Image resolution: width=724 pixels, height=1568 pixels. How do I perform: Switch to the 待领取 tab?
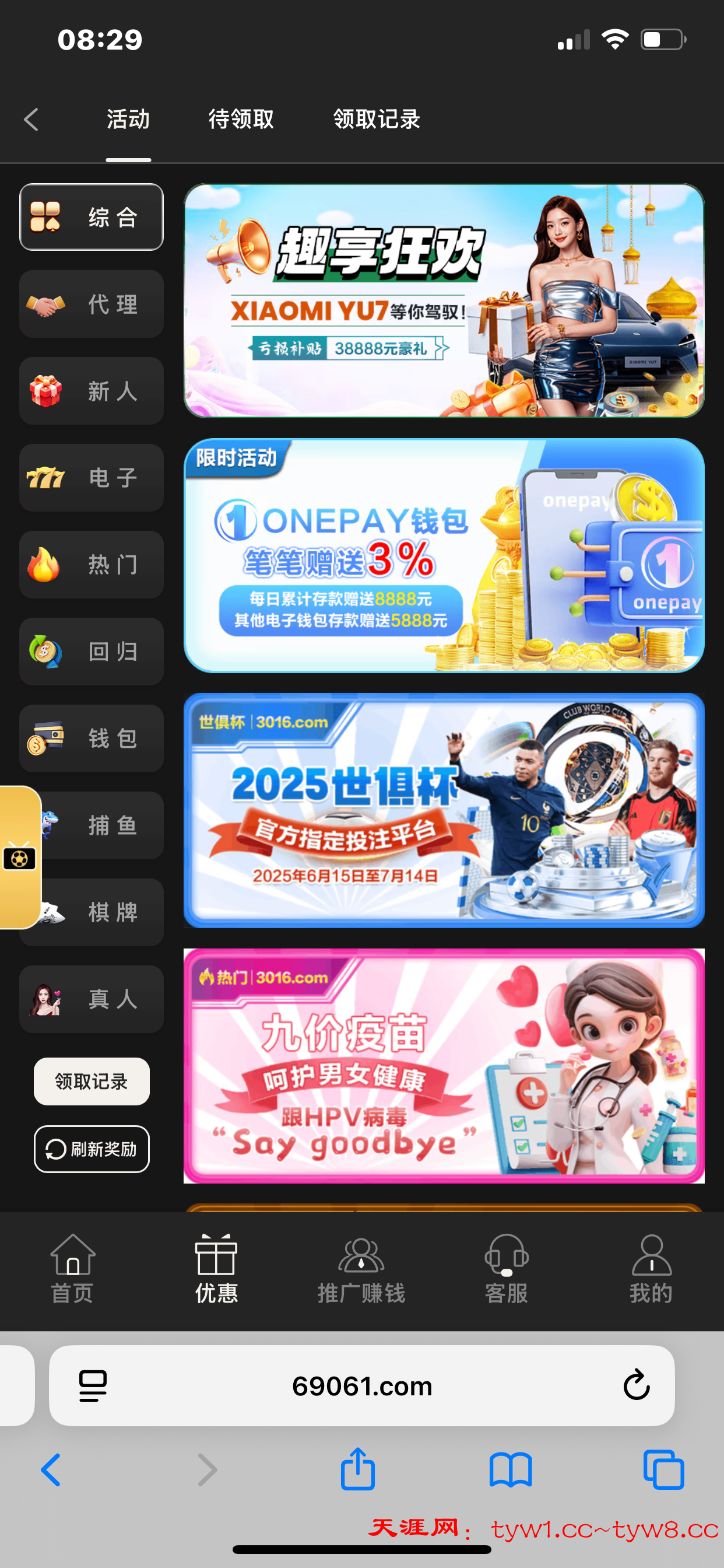coord(241,120)
